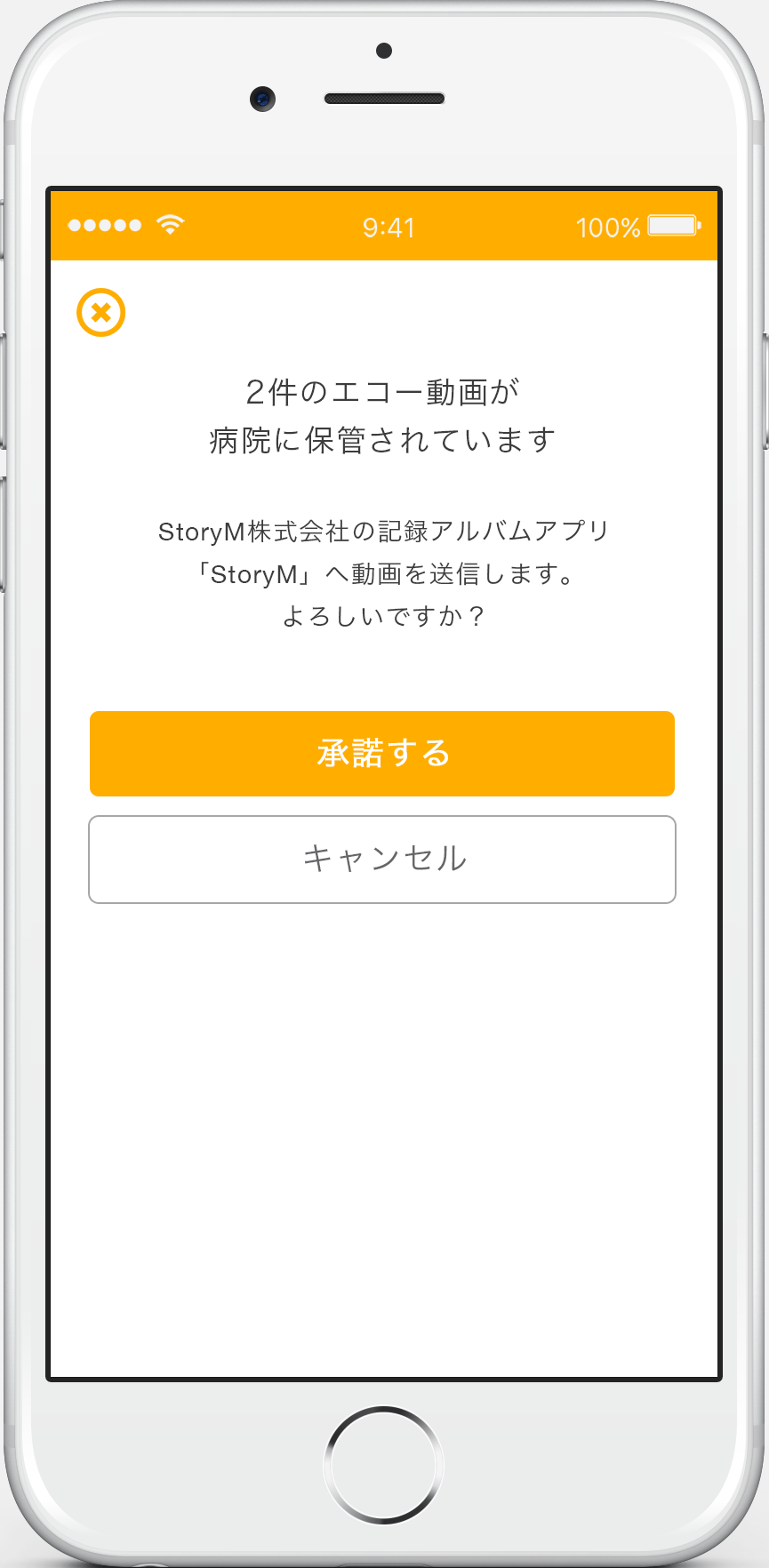Select the キャンセル button
The width and height of the screenshot is (769, 1568).
coord(382,860)
